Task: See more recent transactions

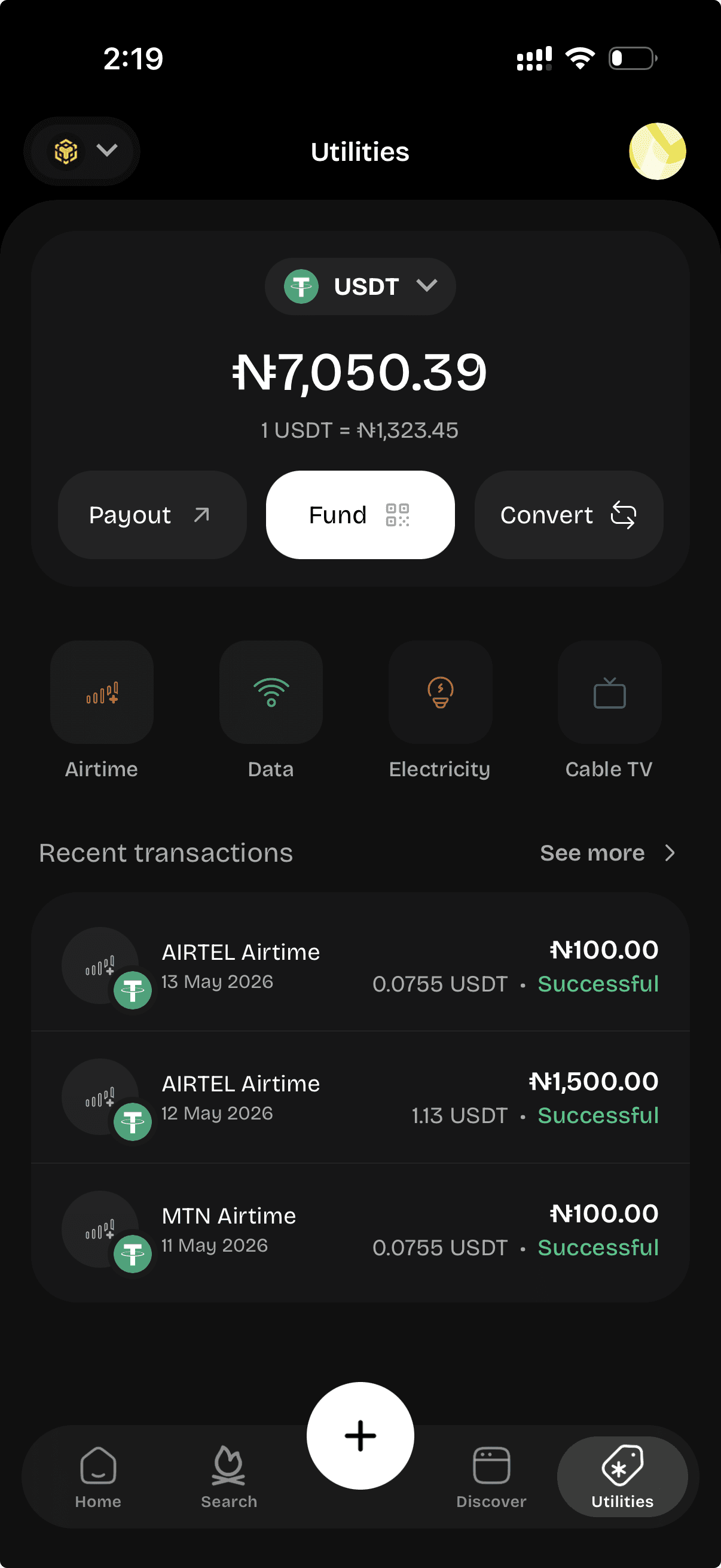Action: [608, 853]
